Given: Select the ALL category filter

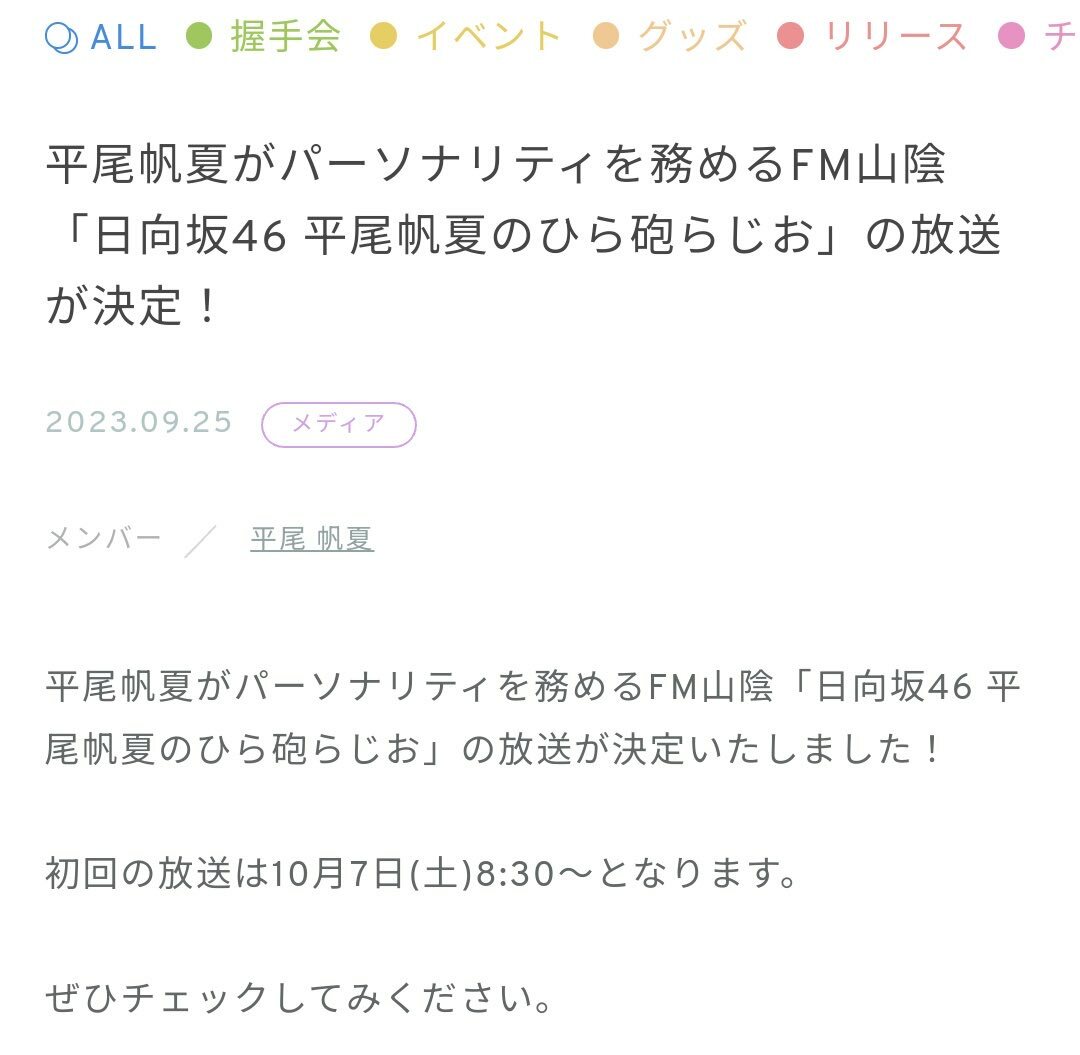Looking at the screenshot, I should tap(102, 38).
